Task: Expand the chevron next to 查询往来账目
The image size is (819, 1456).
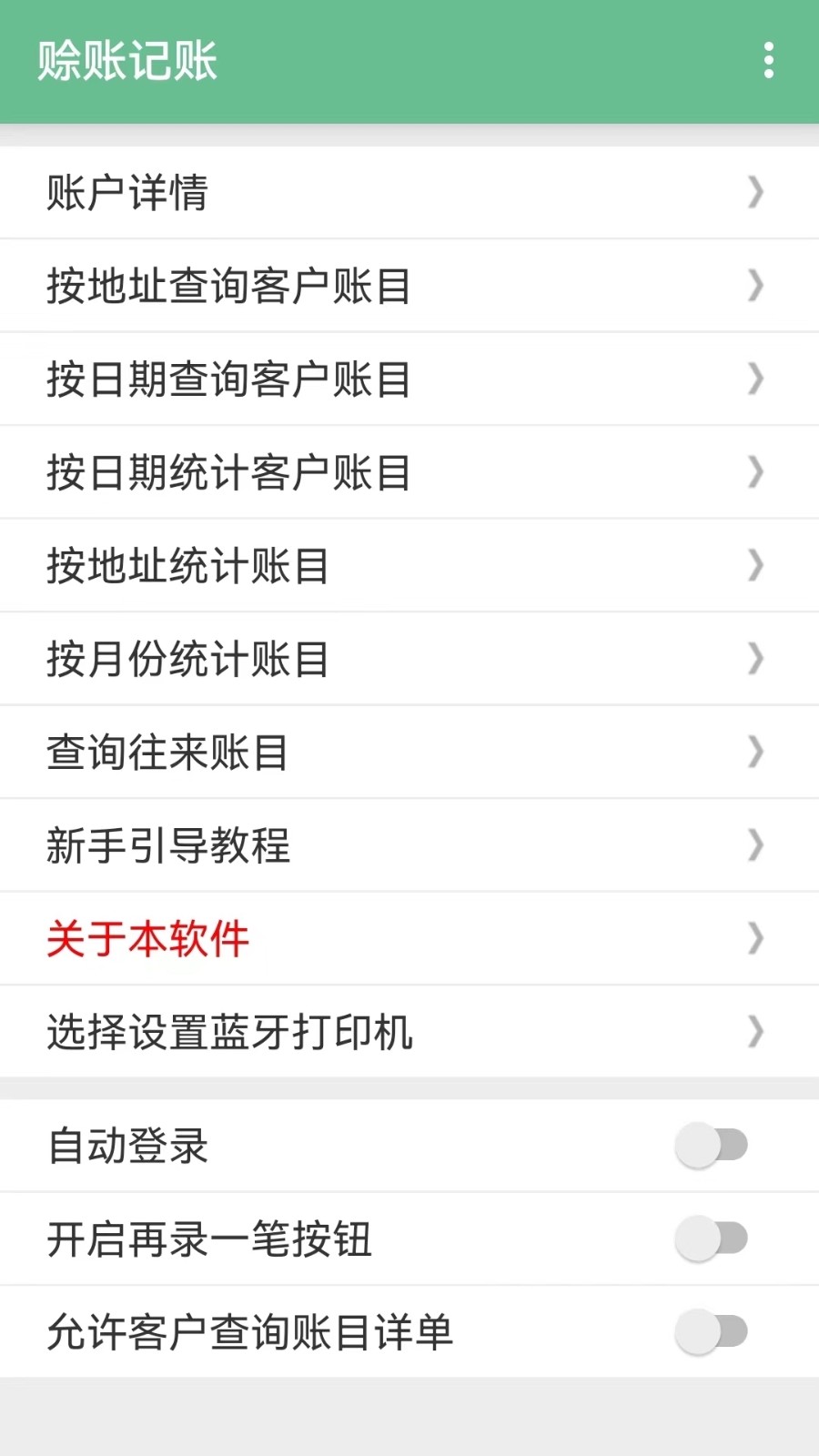Action: 755,752
